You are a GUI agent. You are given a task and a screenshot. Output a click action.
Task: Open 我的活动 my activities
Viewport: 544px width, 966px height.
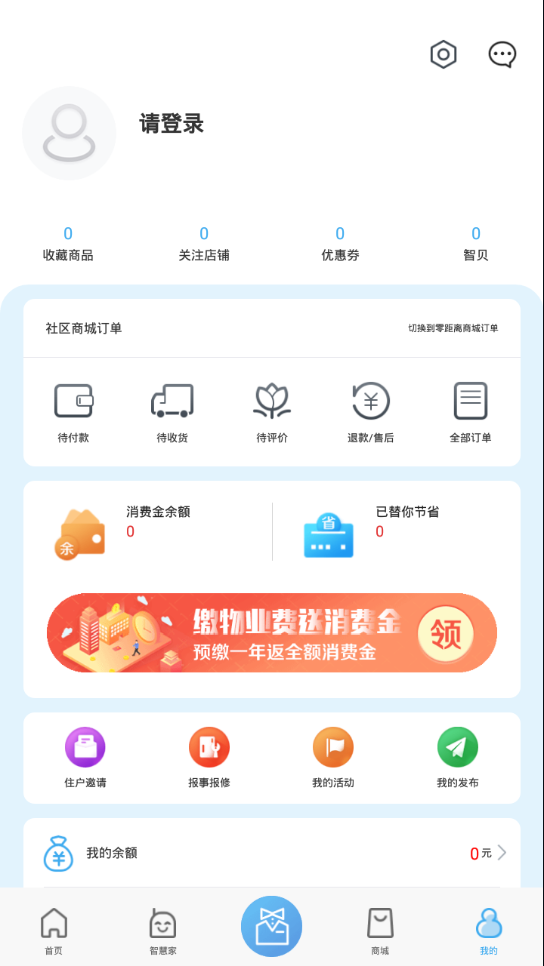pos(333,757)
